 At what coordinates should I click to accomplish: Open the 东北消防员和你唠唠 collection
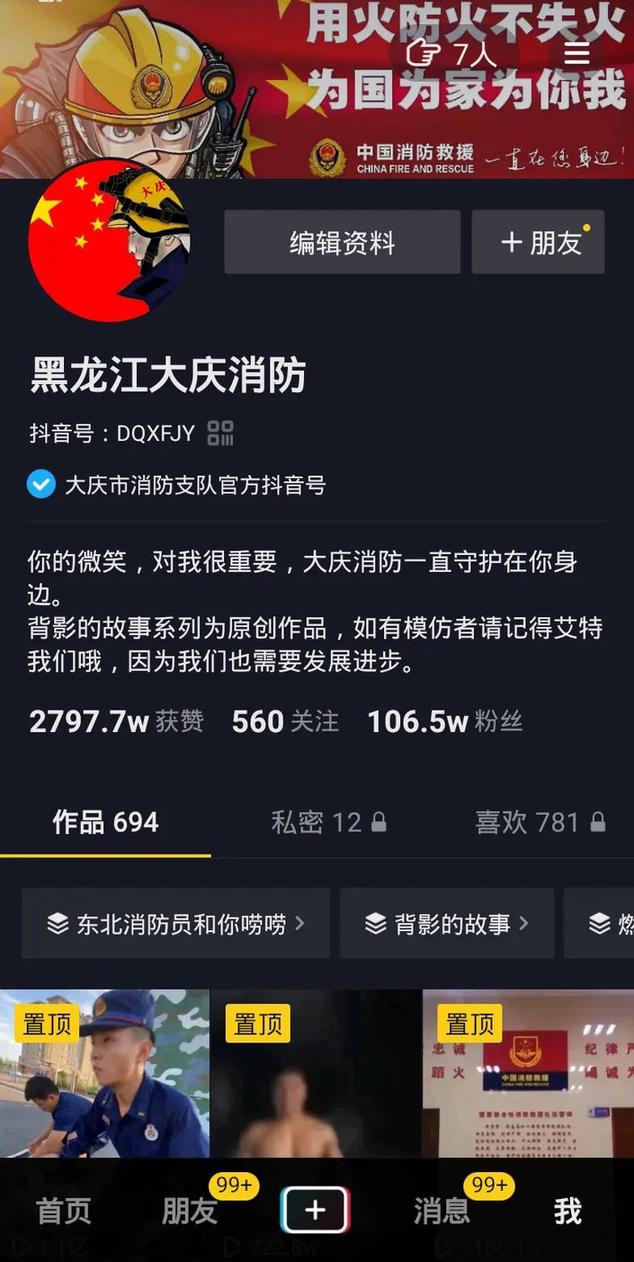tap(176, 924)
